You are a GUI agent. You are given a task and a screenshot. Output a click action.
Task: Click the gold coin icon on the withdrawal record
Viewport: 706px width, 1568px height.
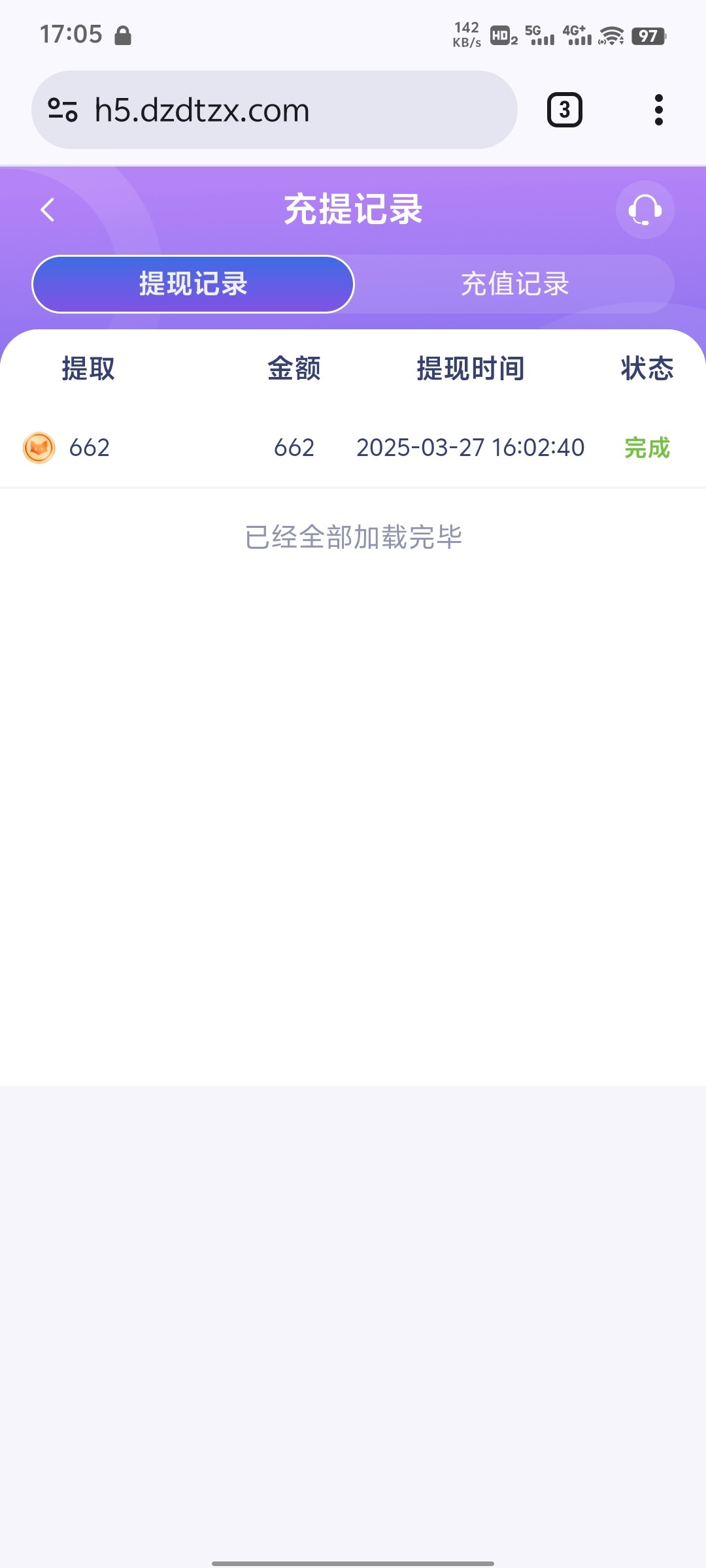coord(38,448)
